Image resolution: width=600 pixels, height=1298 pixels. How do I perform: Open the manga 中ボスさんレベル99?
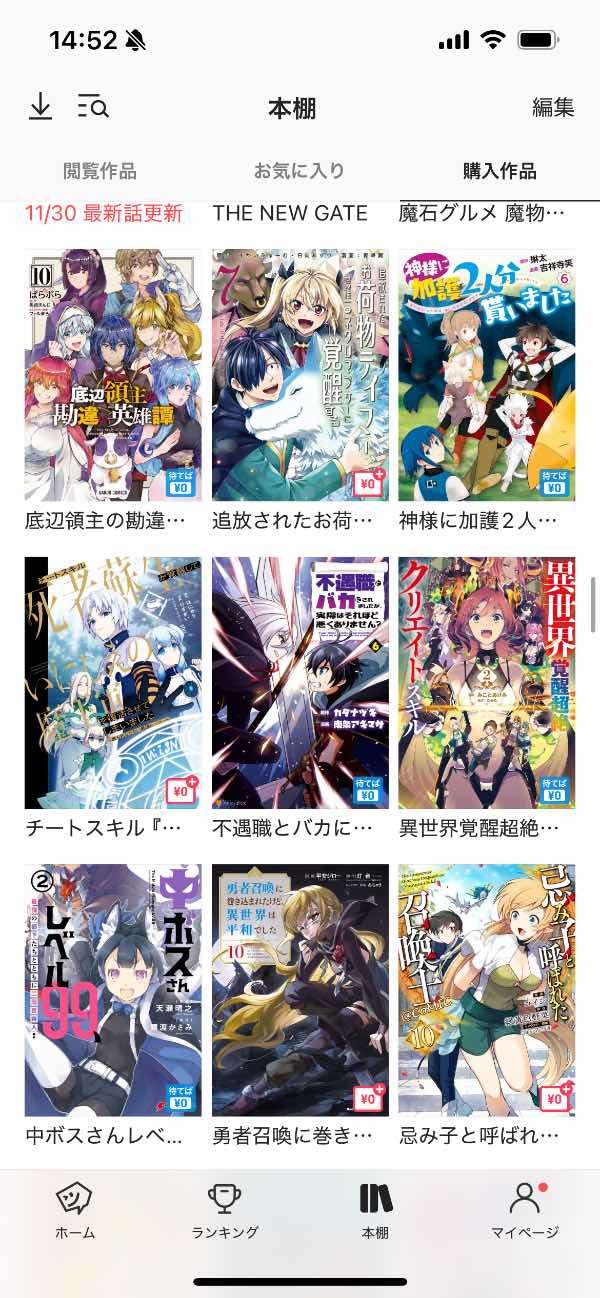click(x=113, y=990)
